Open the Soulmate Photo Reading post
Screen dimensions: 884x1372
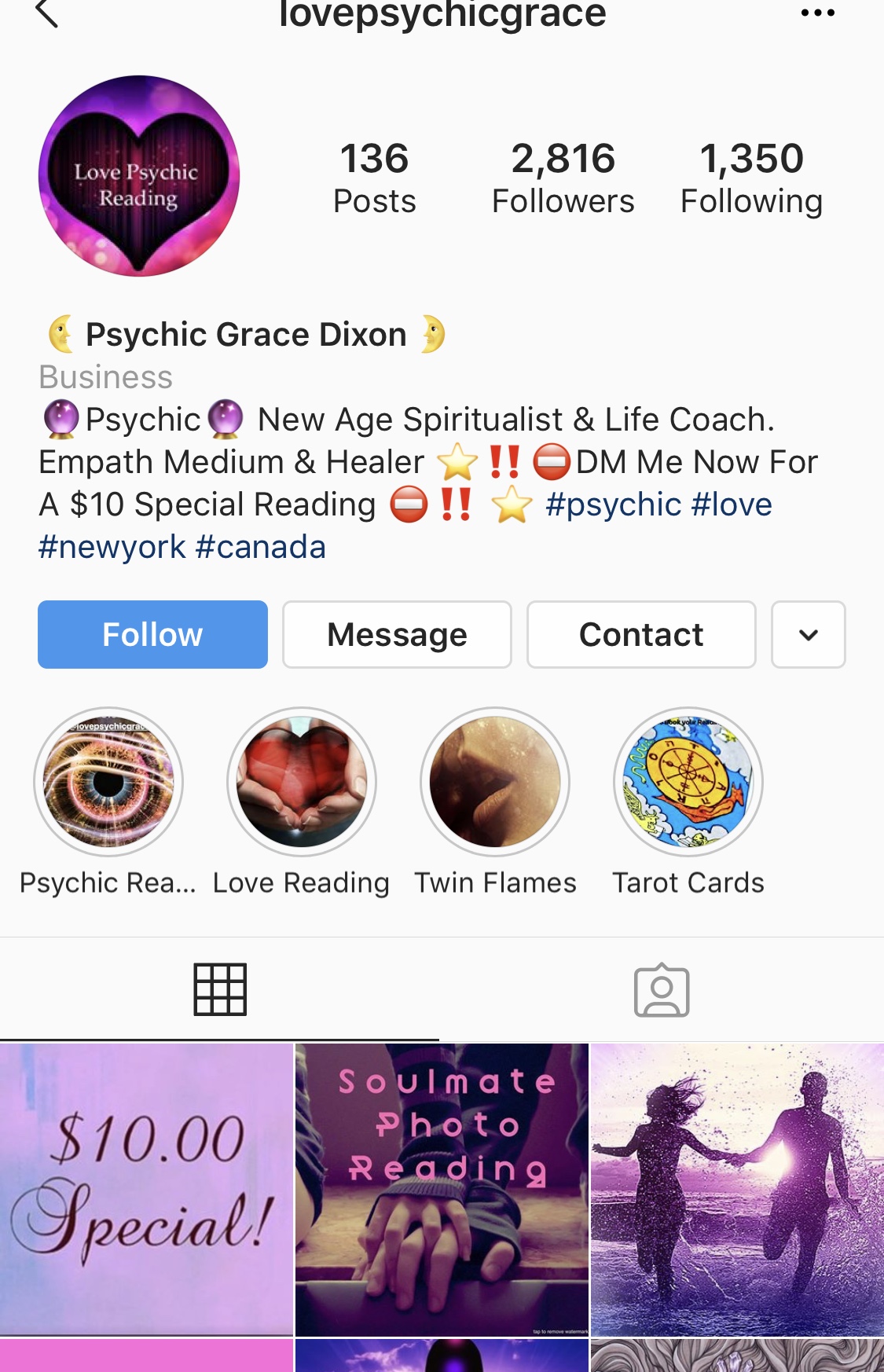click(x=442, y=1189)
